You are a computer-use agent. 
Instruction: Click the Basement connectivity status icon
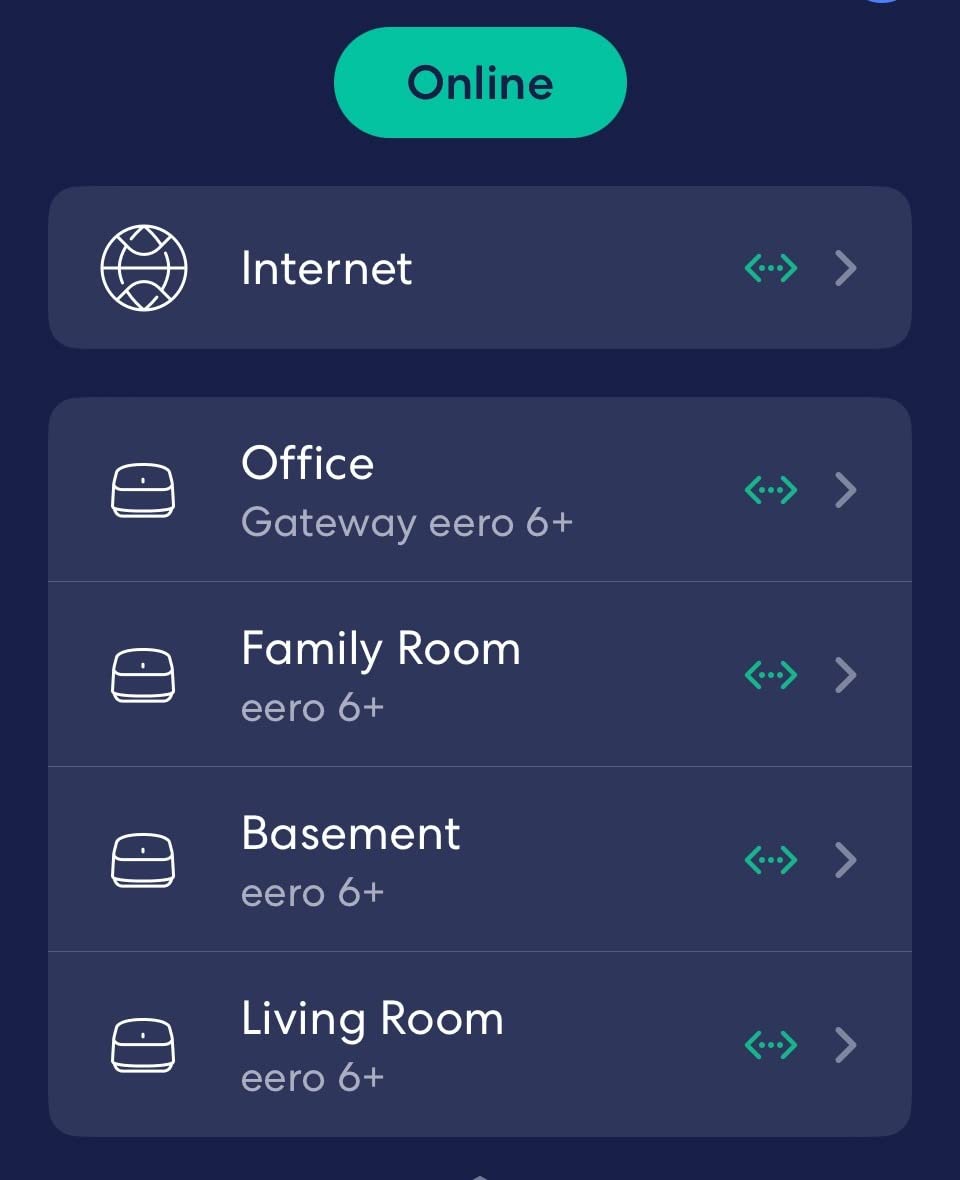click(x=770, y=858)
